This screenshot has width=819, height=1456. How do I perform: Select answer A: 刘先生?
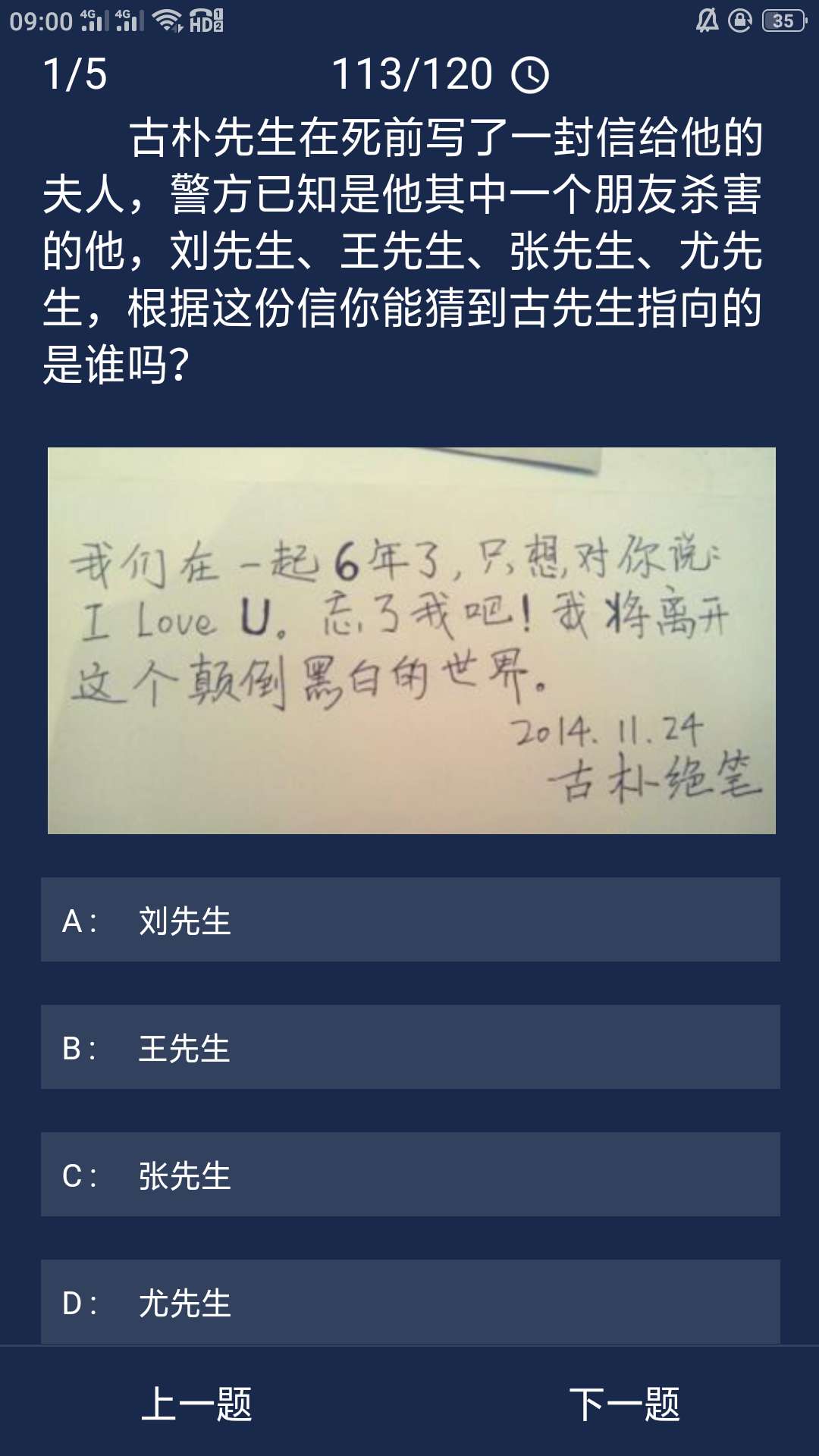point(409,919)
